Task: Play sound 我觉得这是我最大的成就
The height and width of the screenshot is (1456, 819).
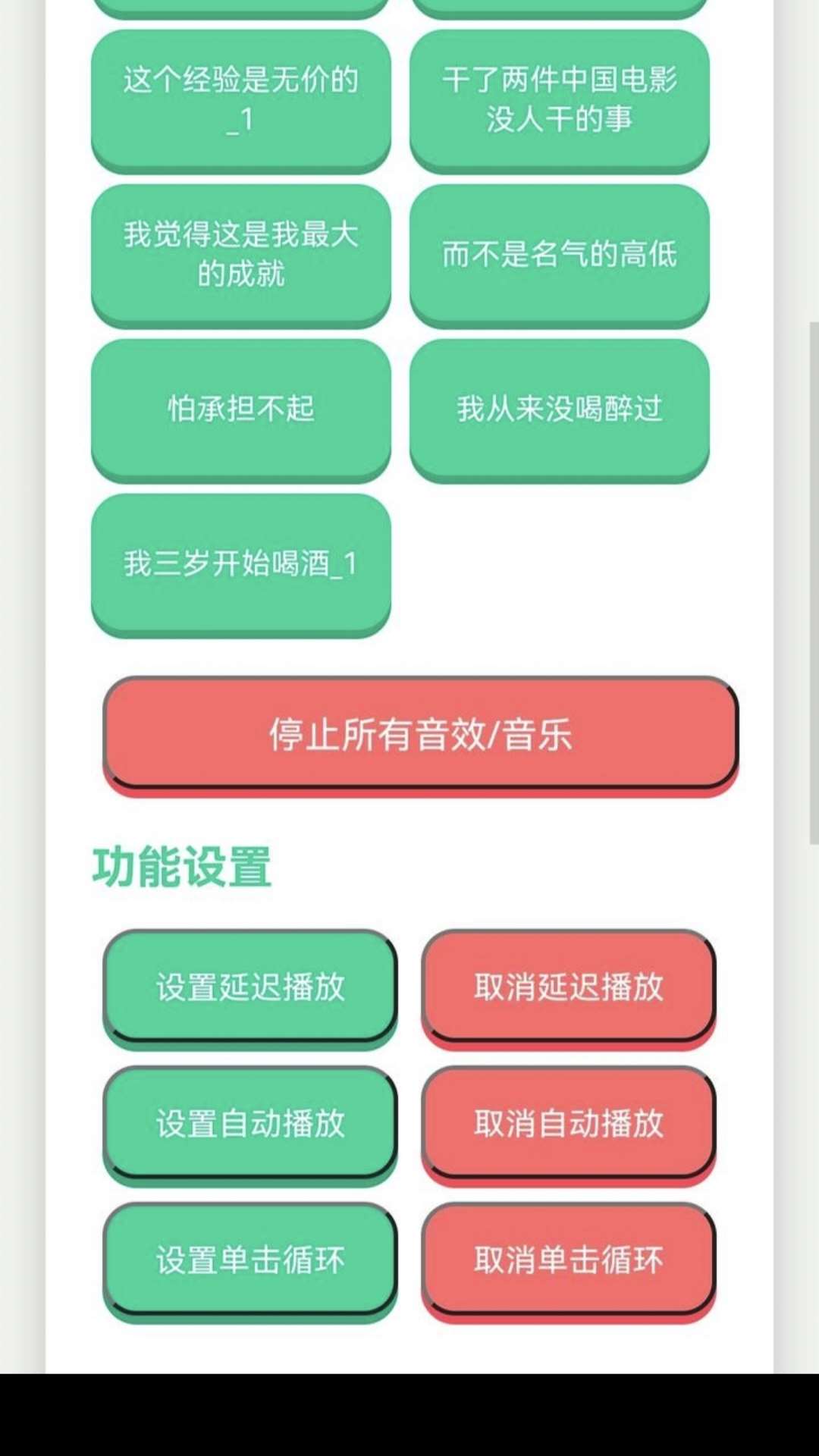Action: tap(241, 254)
